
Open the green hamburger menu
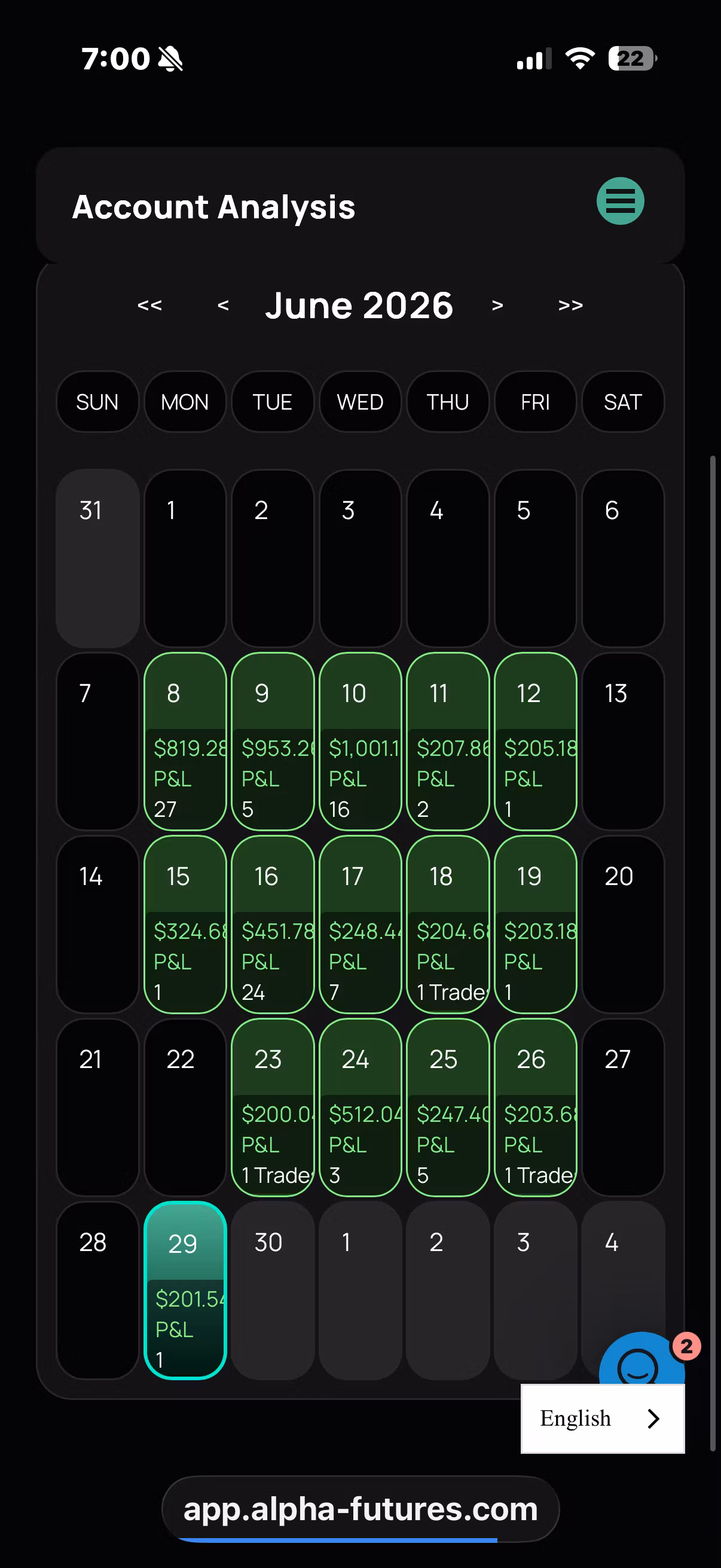[620, 201]
